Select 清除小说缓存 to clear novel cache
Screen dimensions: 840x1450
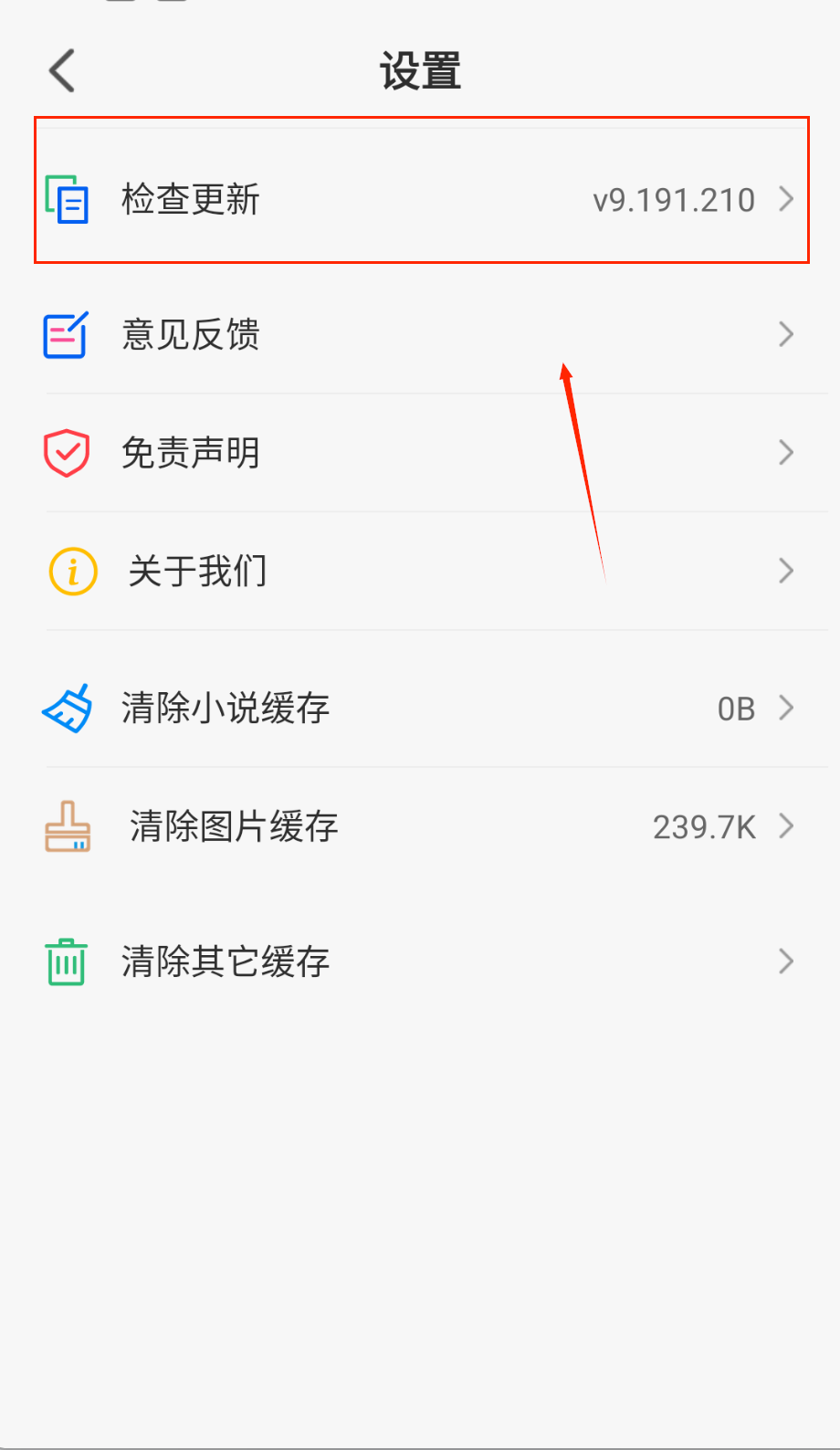click(x=420, y=708)
